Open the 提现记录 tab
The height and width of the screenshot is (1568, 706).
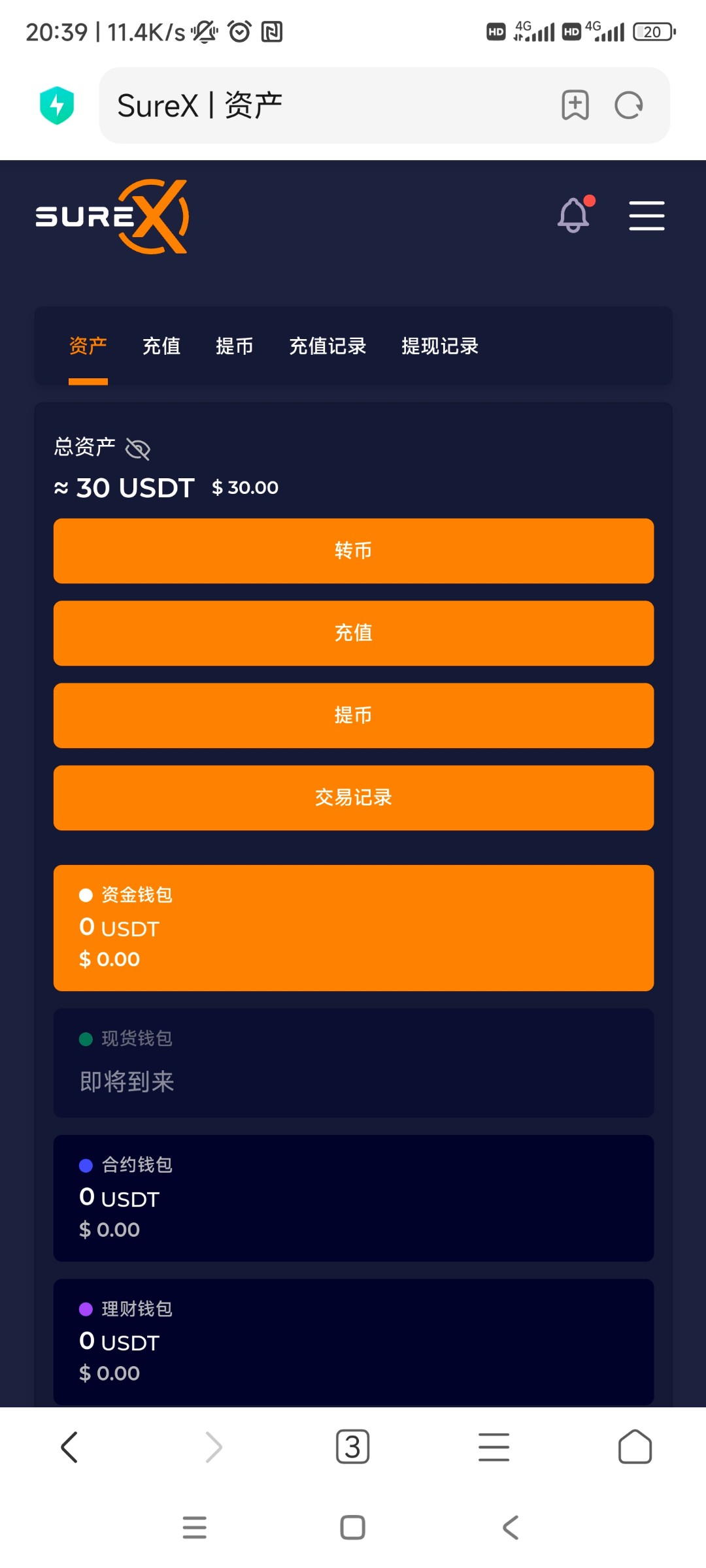(440, 346)
